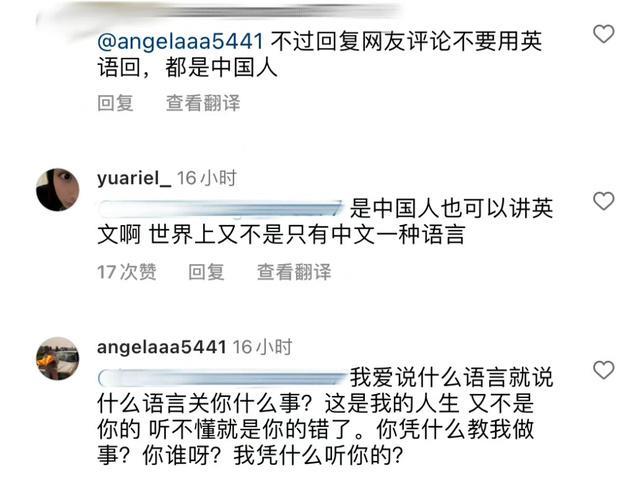View translation of the top comment
The width and height of the screenshot is (640, 478).
[203, 102]
